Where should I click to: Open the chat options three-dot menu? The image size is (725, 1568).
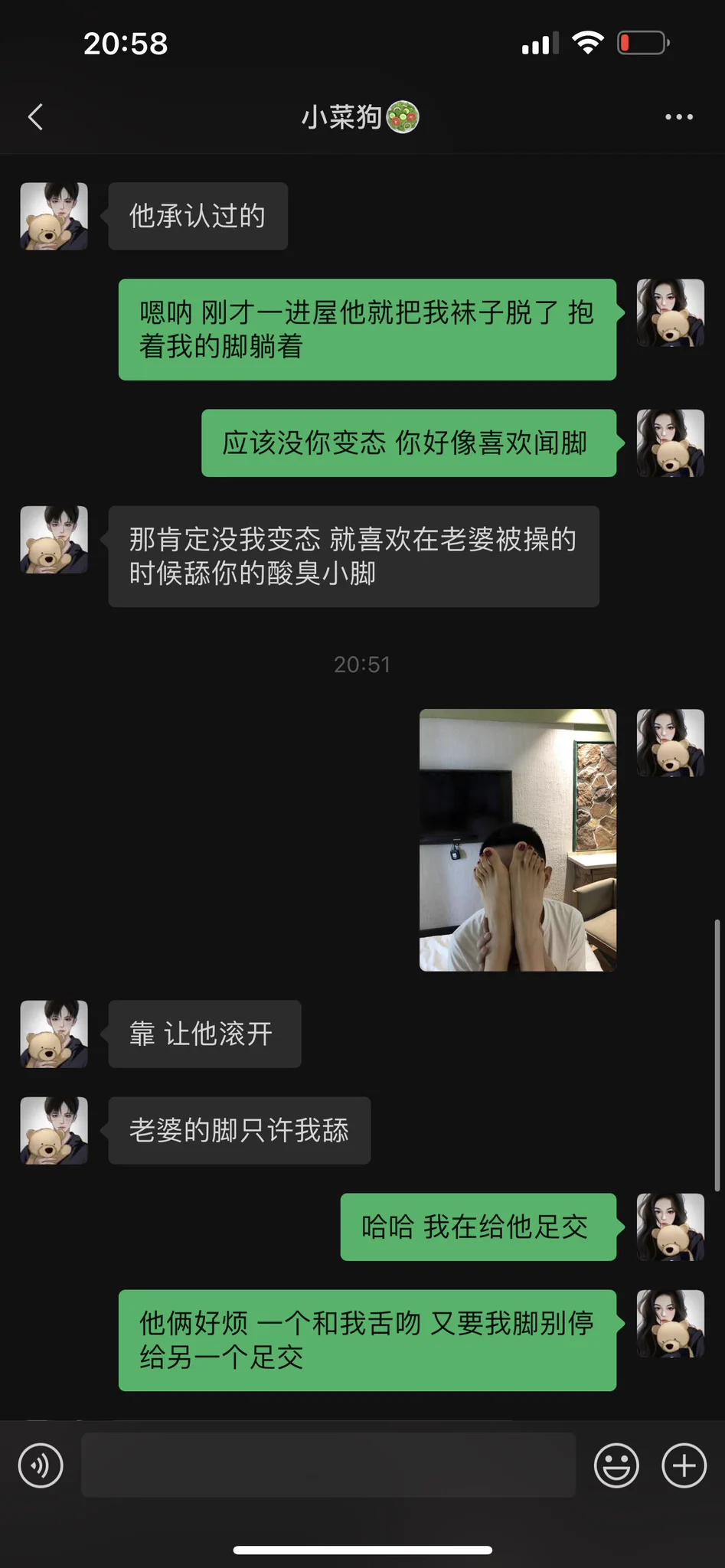[678, 117]
